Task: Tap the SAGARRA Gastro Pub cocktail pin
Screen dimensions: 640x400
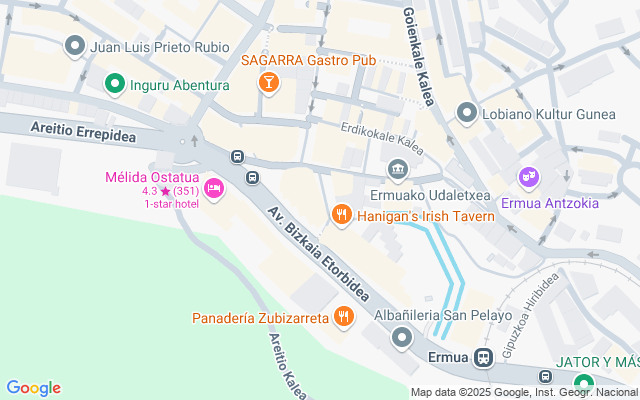Action: [x=269, y=83]
